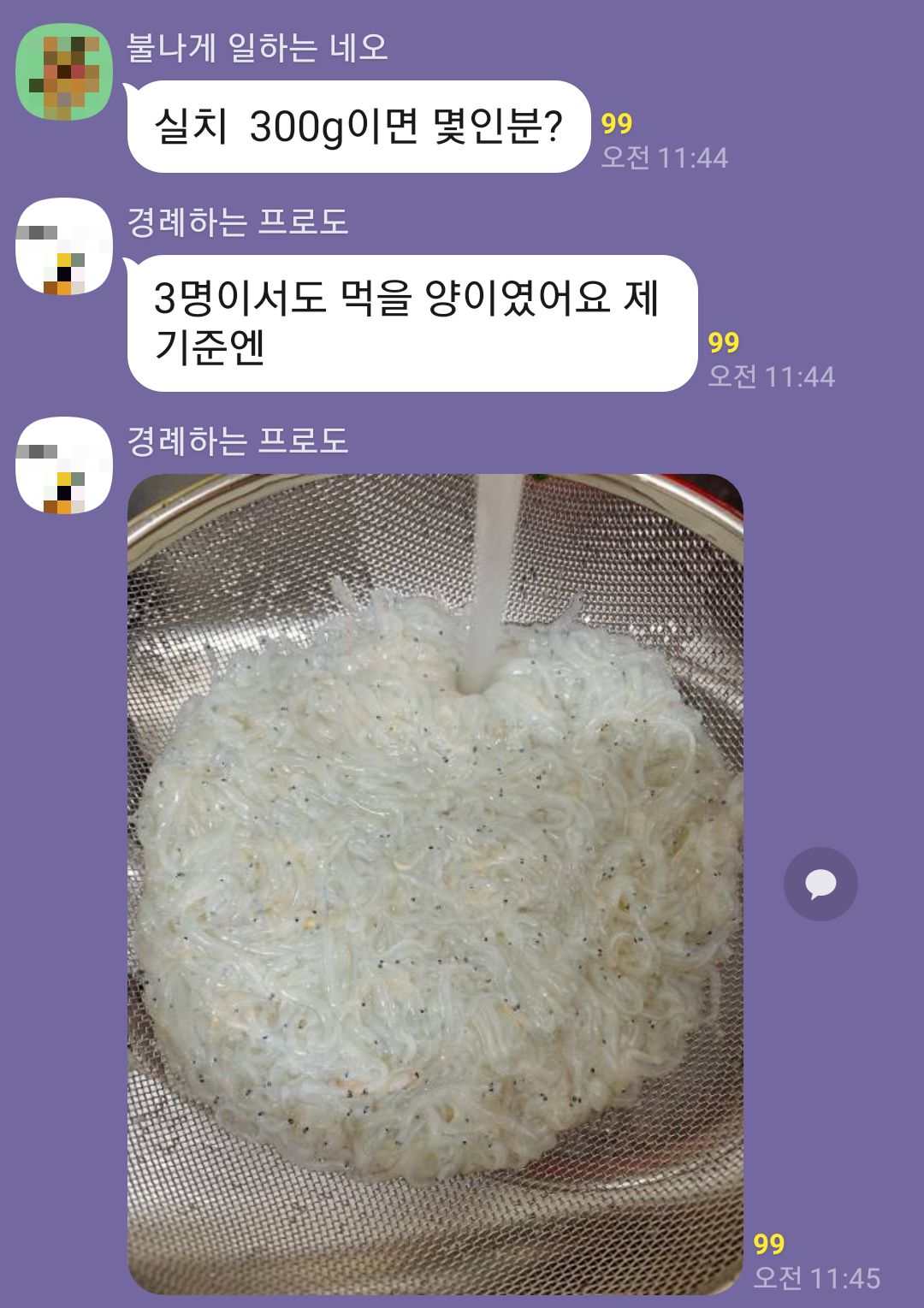Tap the speech bubble reply icon beside the photo
Image resolution: width=924 pixels, height=1308 pixels.
(x=820, y=884)
